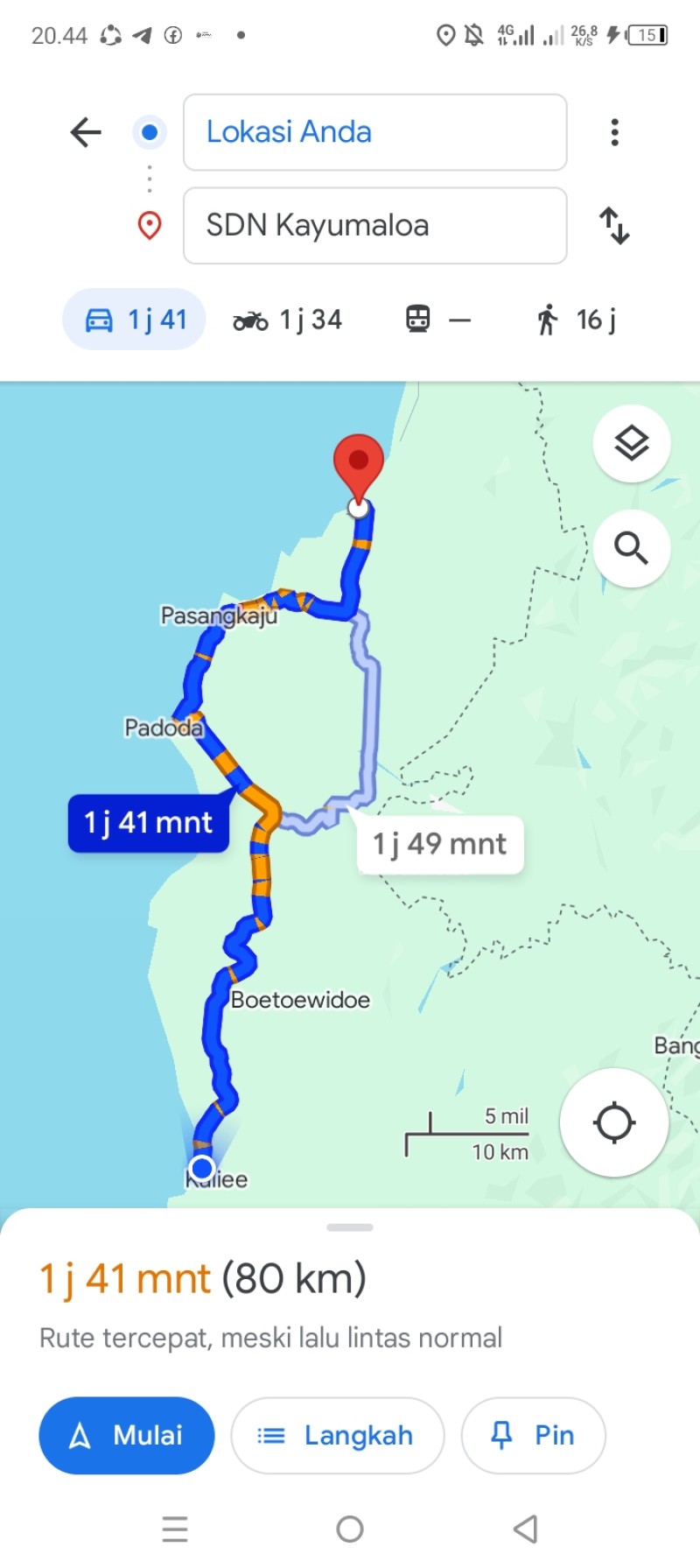The height and width of the screenshot is (1568, 700).
Task: Open the map layers button
Action: 632,444
